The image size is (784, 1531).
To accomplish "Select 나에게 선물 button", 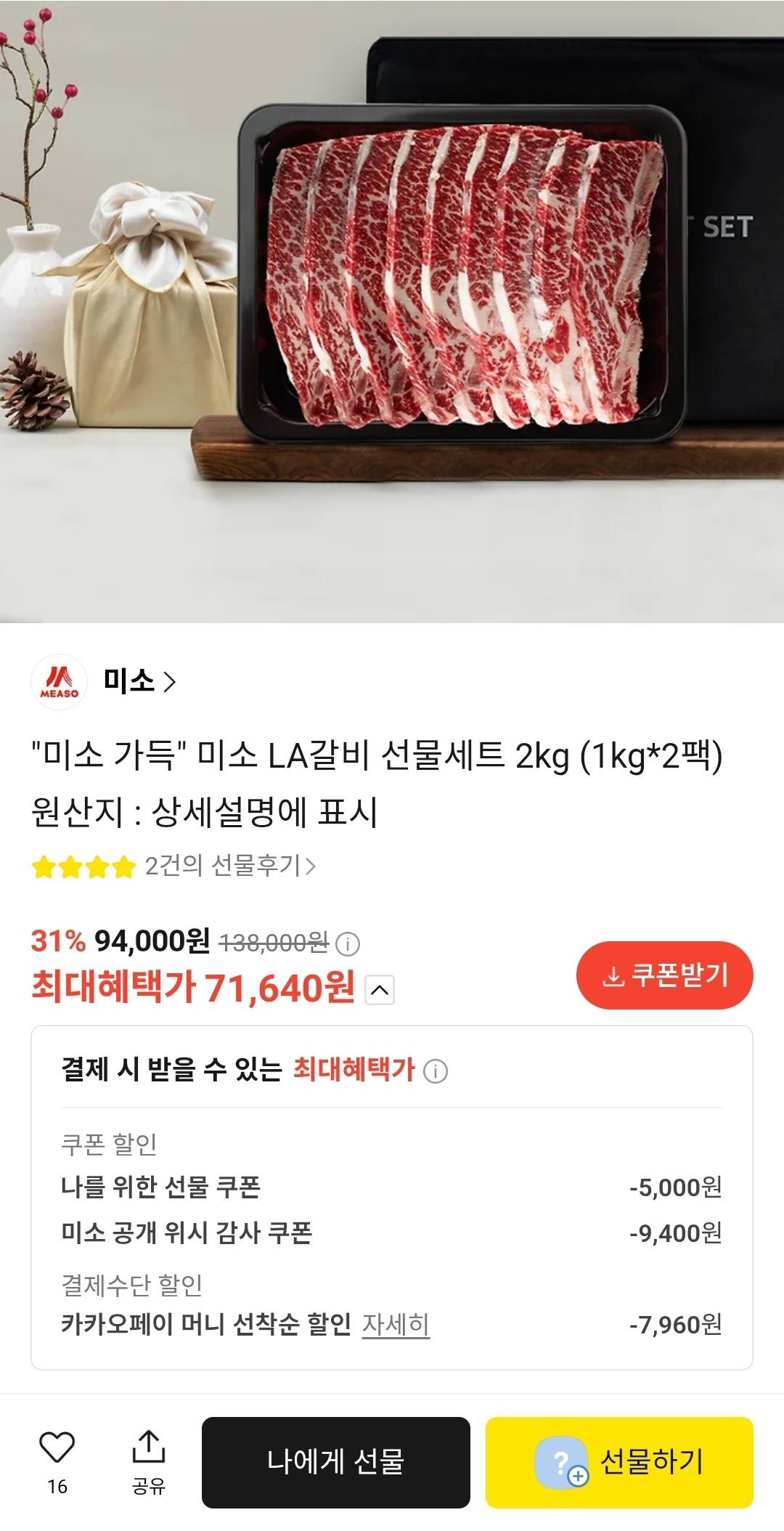I will pos(336,1461).
